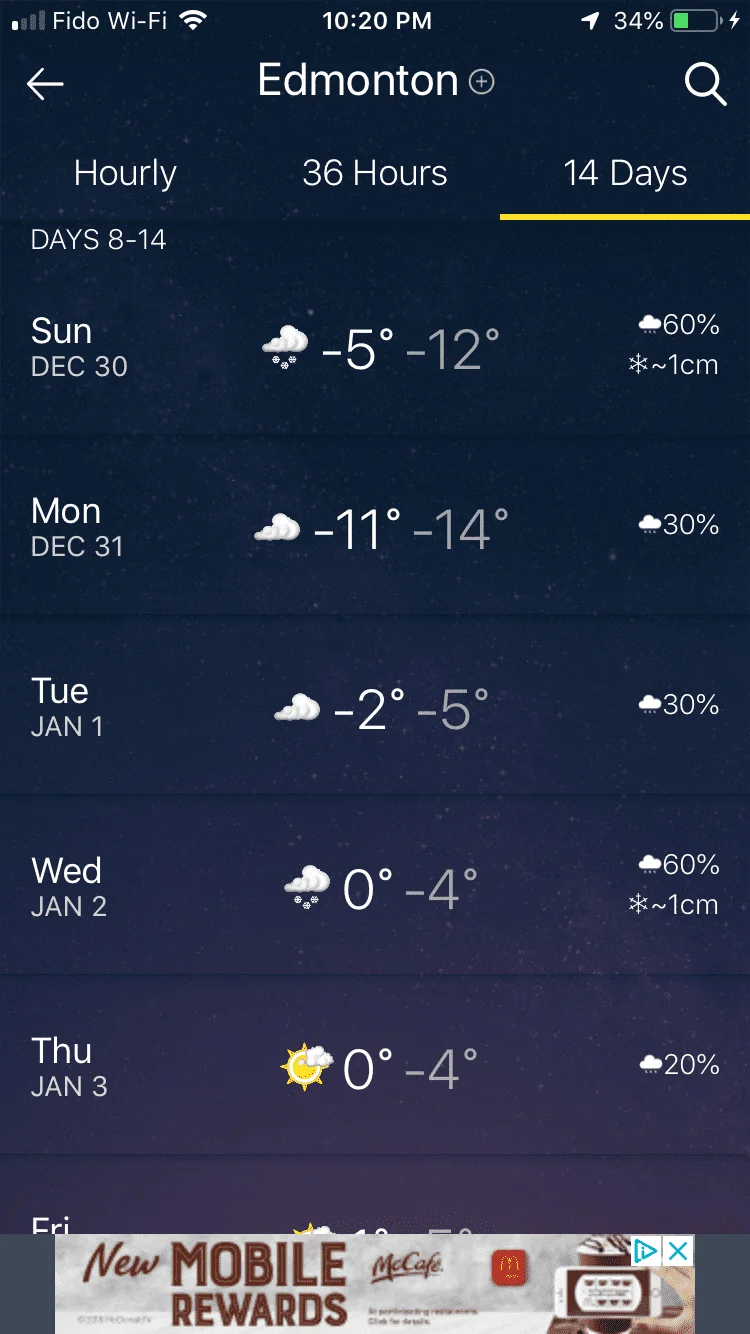This screenshot has height=1334, width=750.
Task: Close the McCafe ad banner
Action: pyautogui.click(x=679, y=1250)
